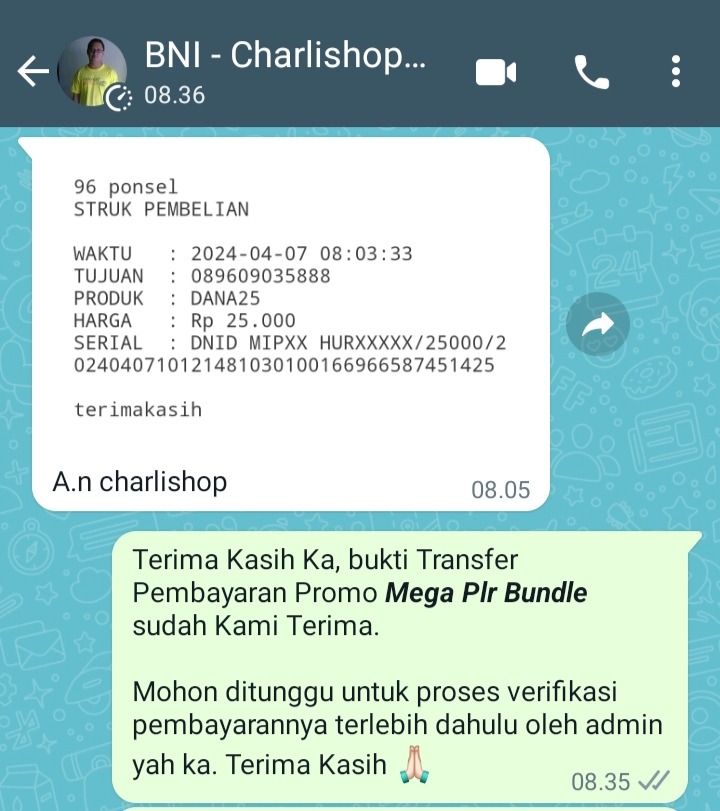Start a video call
The image size is (720, 811).
pos(496,72)
